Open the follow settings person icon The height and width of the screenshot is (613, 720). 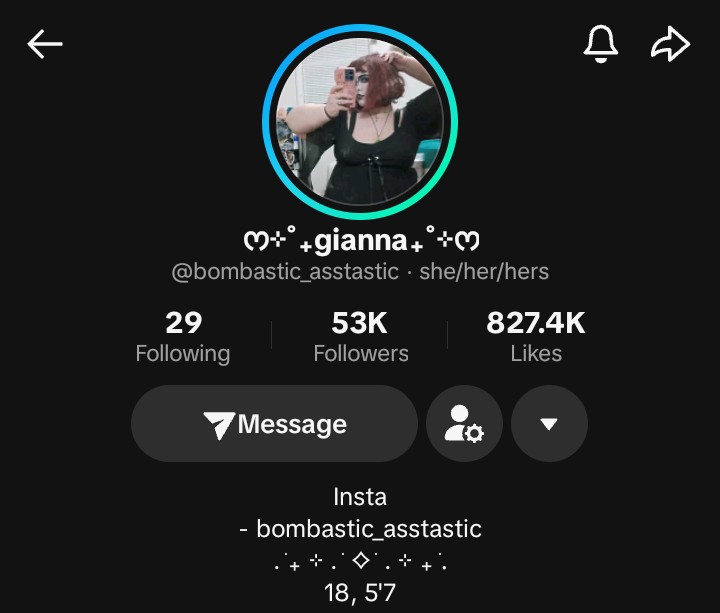[464, 424]
